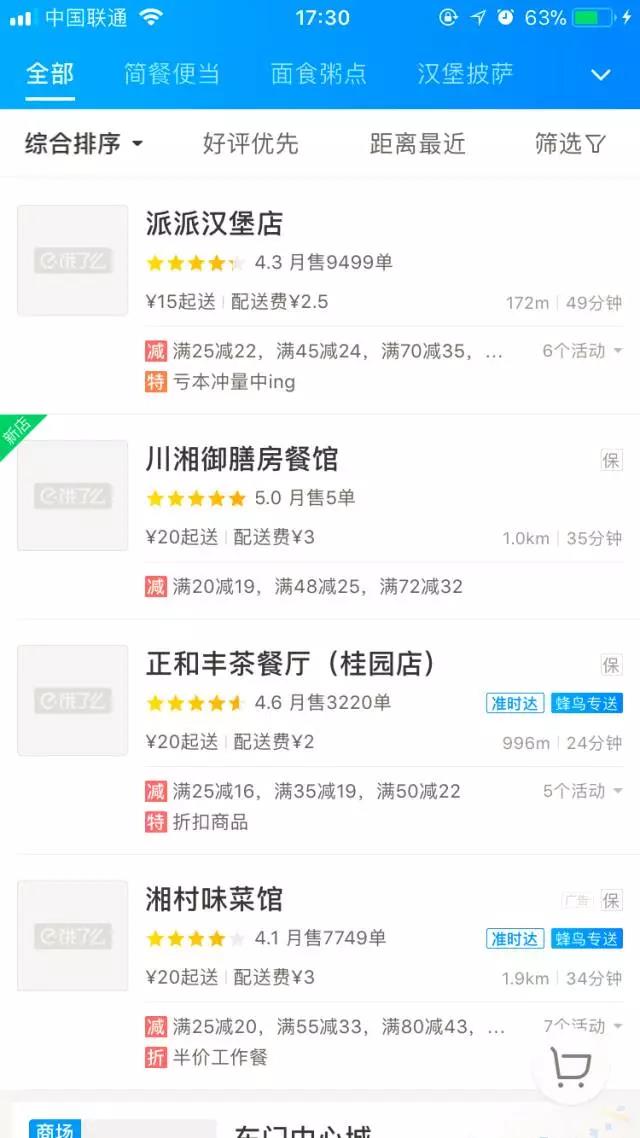Screen dimensions: 640x1138
Task: Switch to the 面食粥点 tab
Action: pos(318,74)
